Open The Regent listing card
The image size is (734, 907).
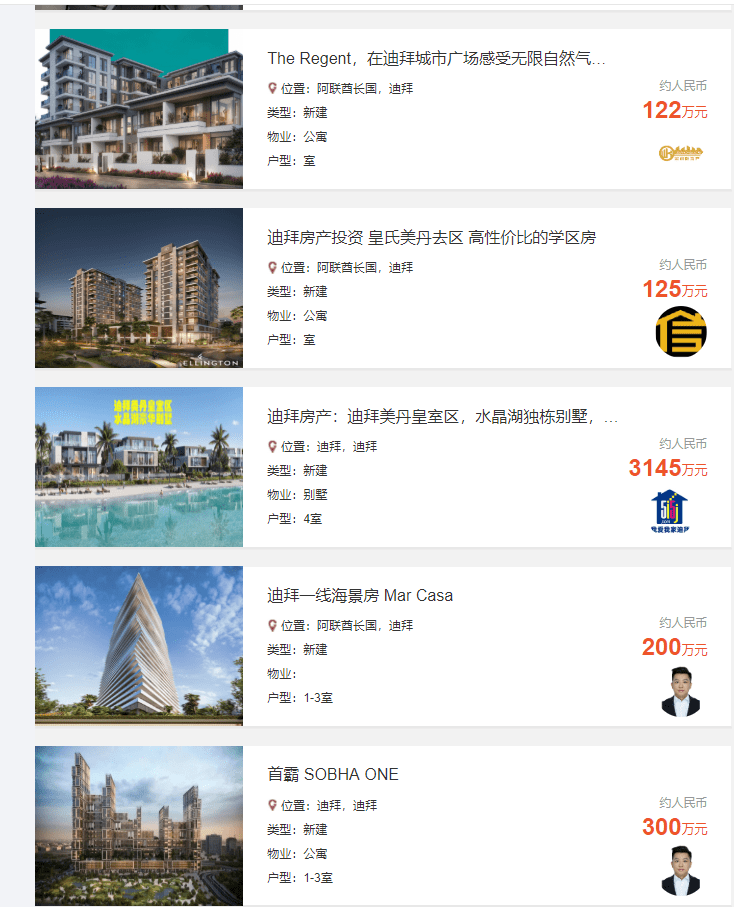pos(436,60)
